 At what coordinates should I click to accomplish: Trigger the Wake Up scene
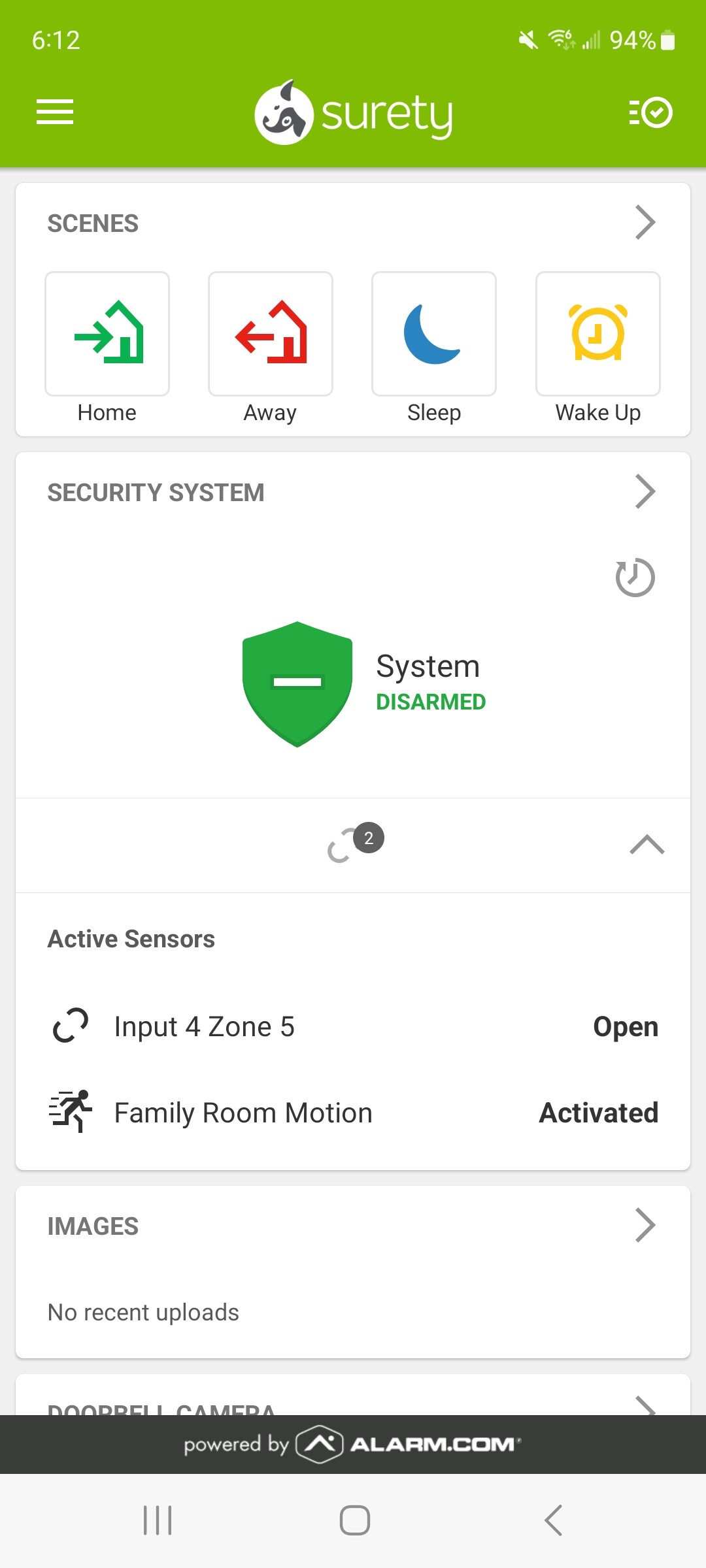[x=597, y=334]
